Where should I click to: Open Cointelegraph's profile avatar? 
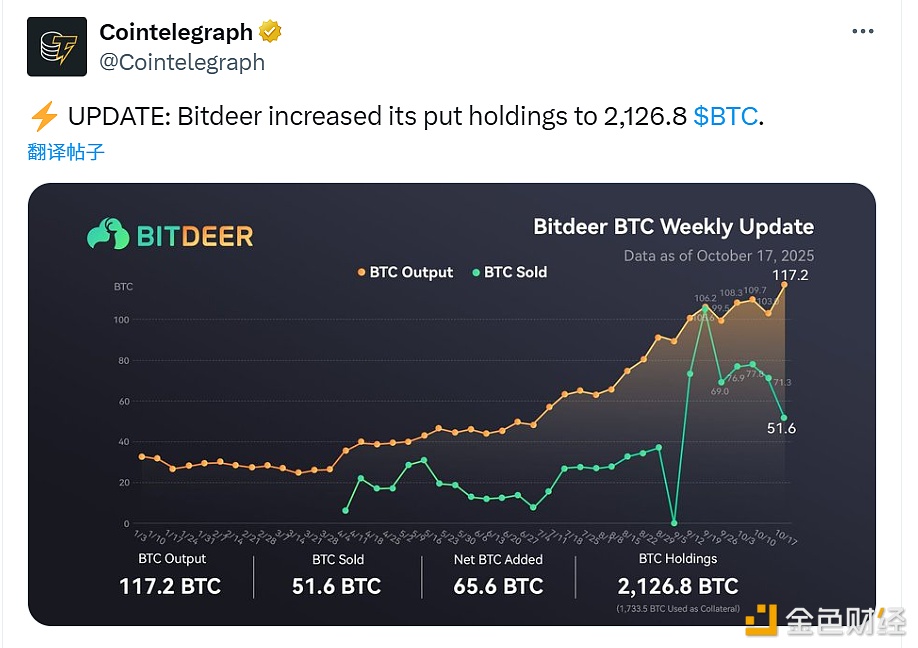56,47
